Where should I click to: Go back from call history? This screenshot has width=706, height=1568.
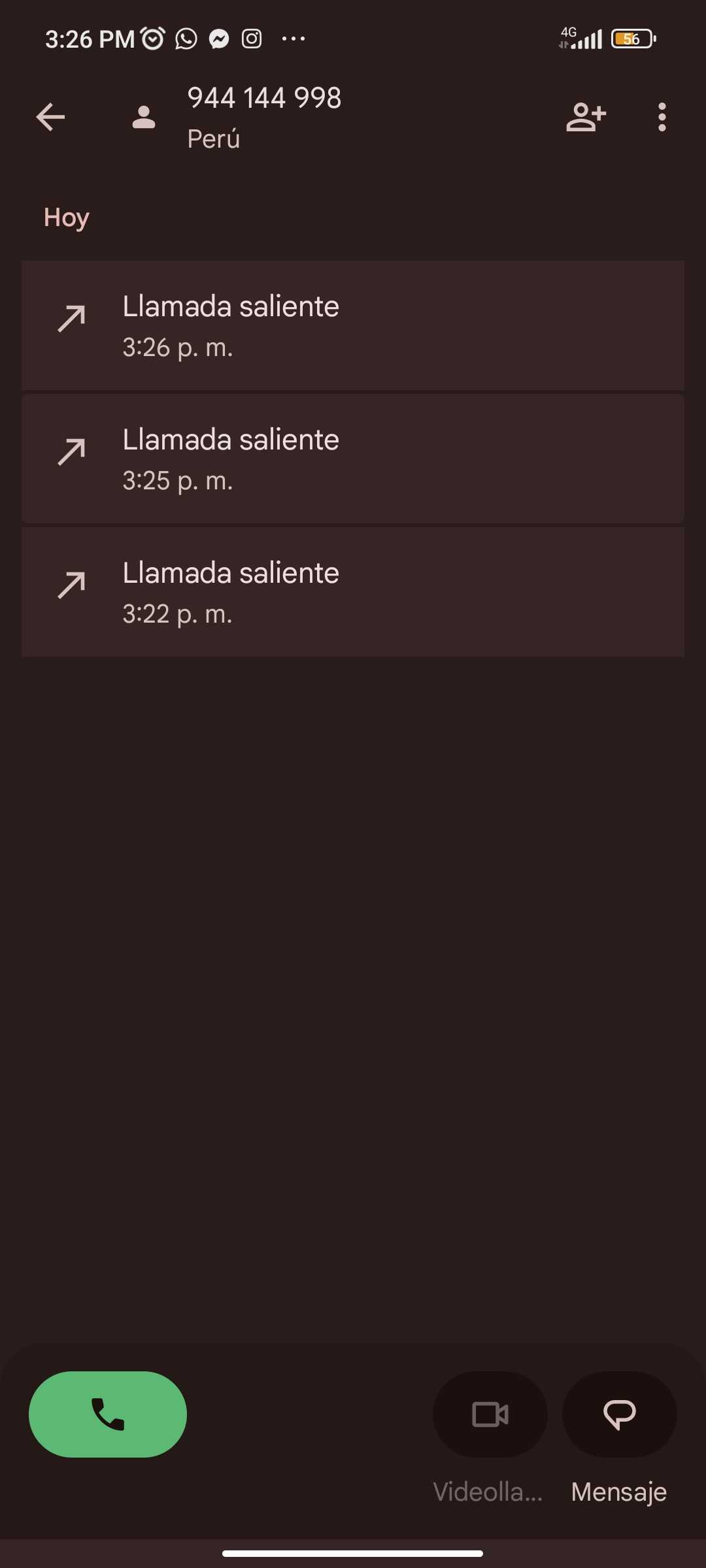coord(50,118)
